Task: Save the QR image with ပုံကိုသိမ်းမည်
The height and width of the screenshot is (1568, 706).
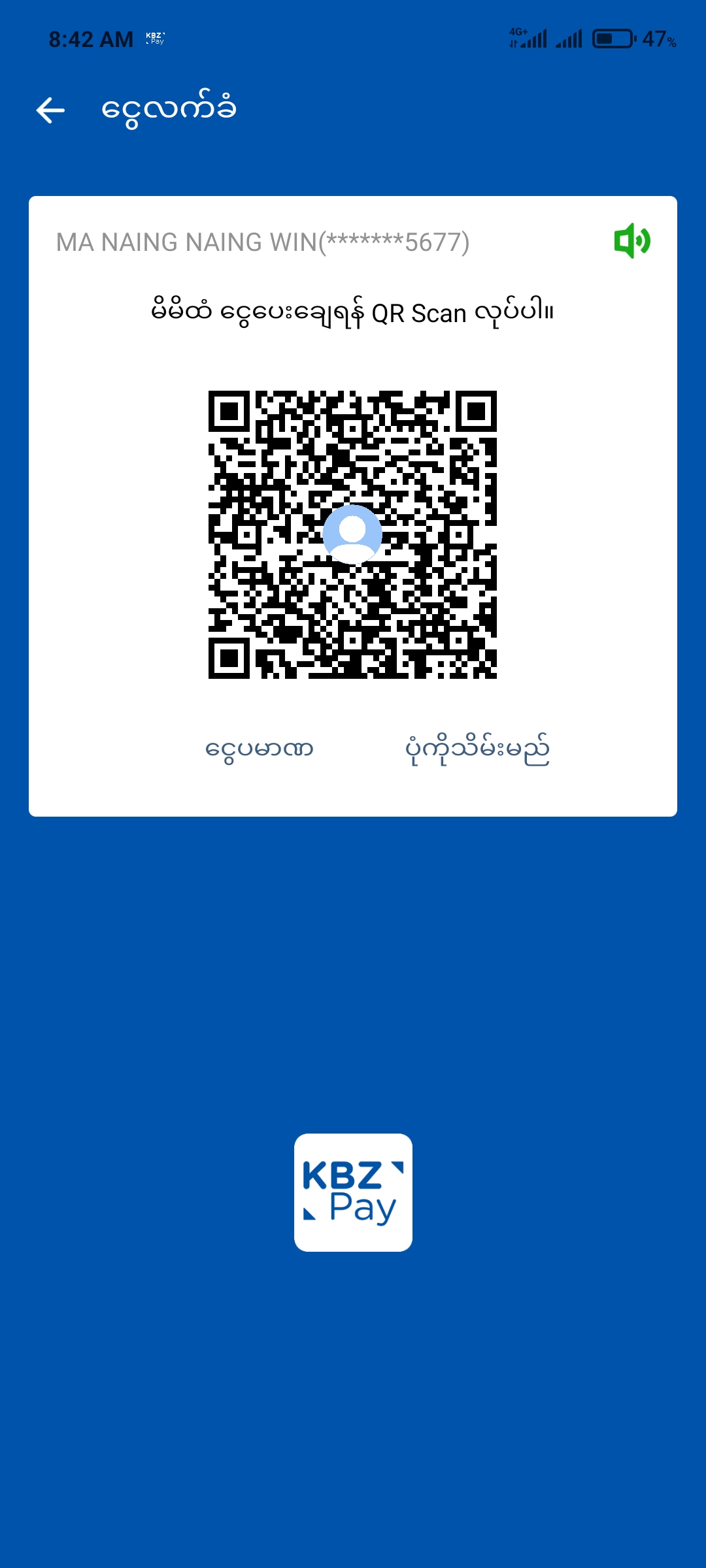Action: 477,749
